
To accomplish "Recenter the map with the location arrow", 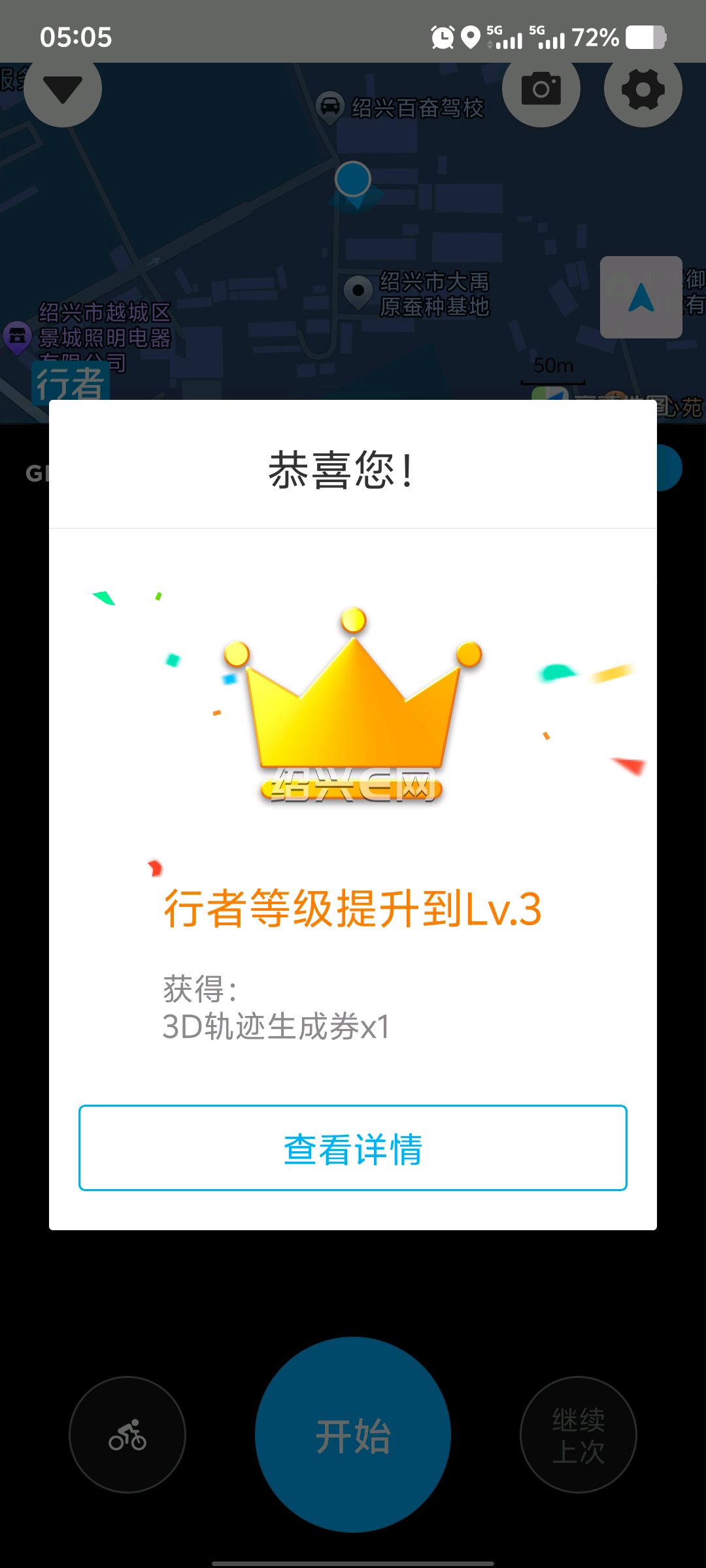I will (641, 297).
